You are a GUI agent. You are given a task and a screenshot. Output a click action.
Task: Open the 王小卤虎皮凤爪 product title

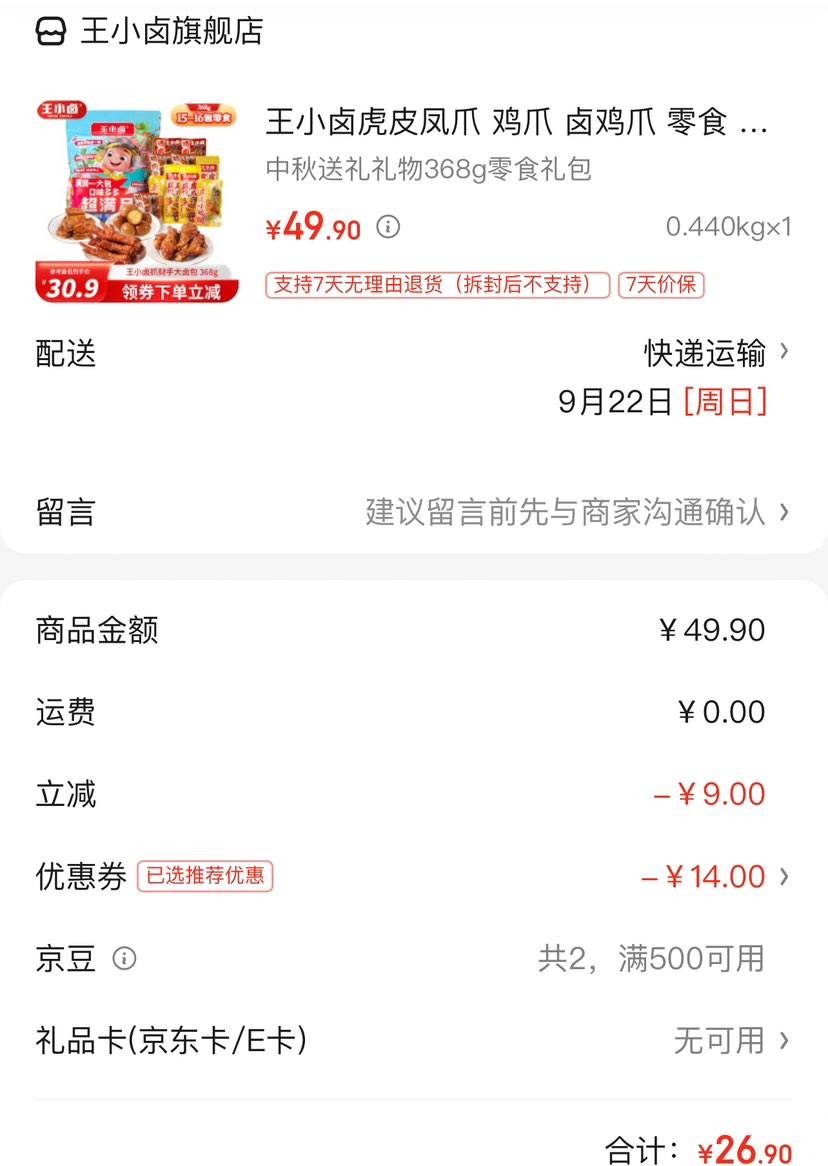click(x=510, y=122)
